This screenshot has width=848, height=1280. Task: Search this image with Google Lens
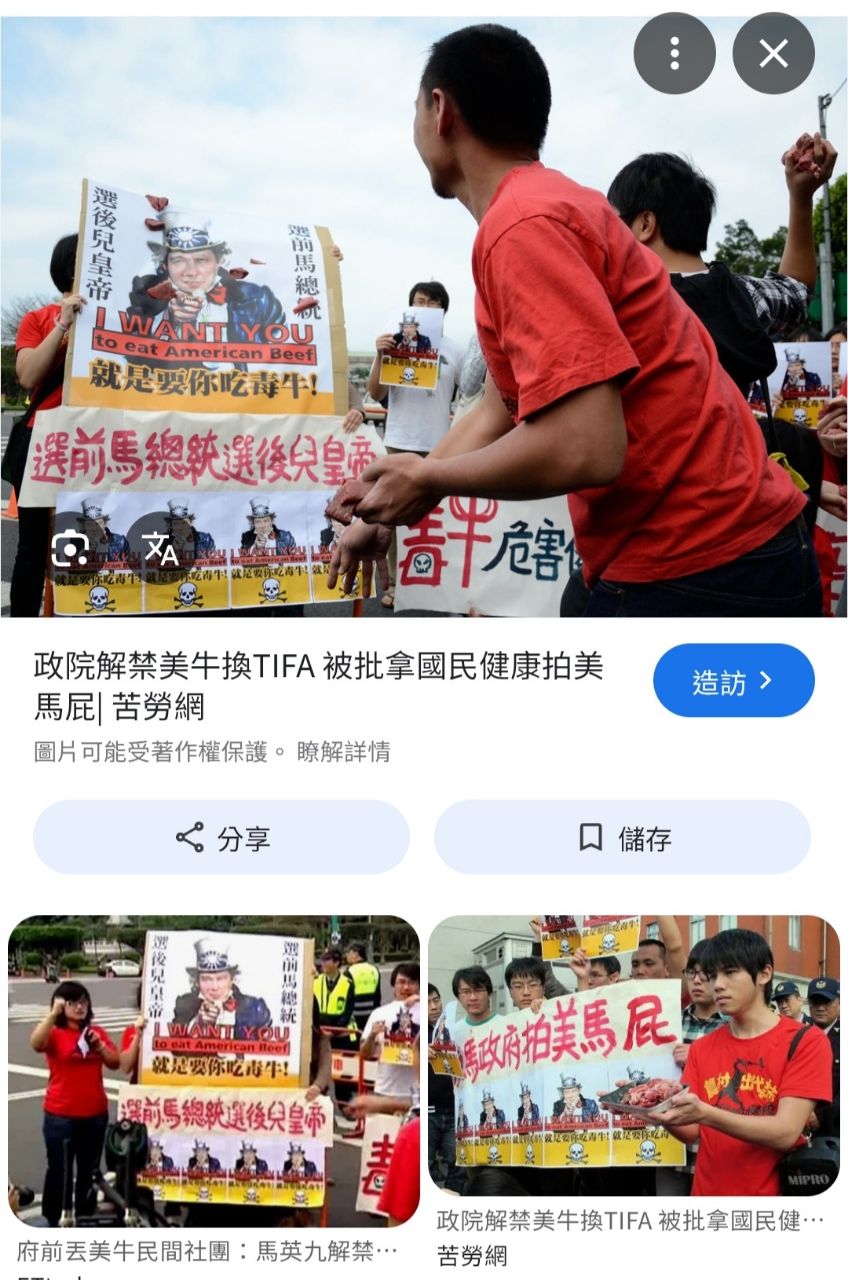[70, 547]
